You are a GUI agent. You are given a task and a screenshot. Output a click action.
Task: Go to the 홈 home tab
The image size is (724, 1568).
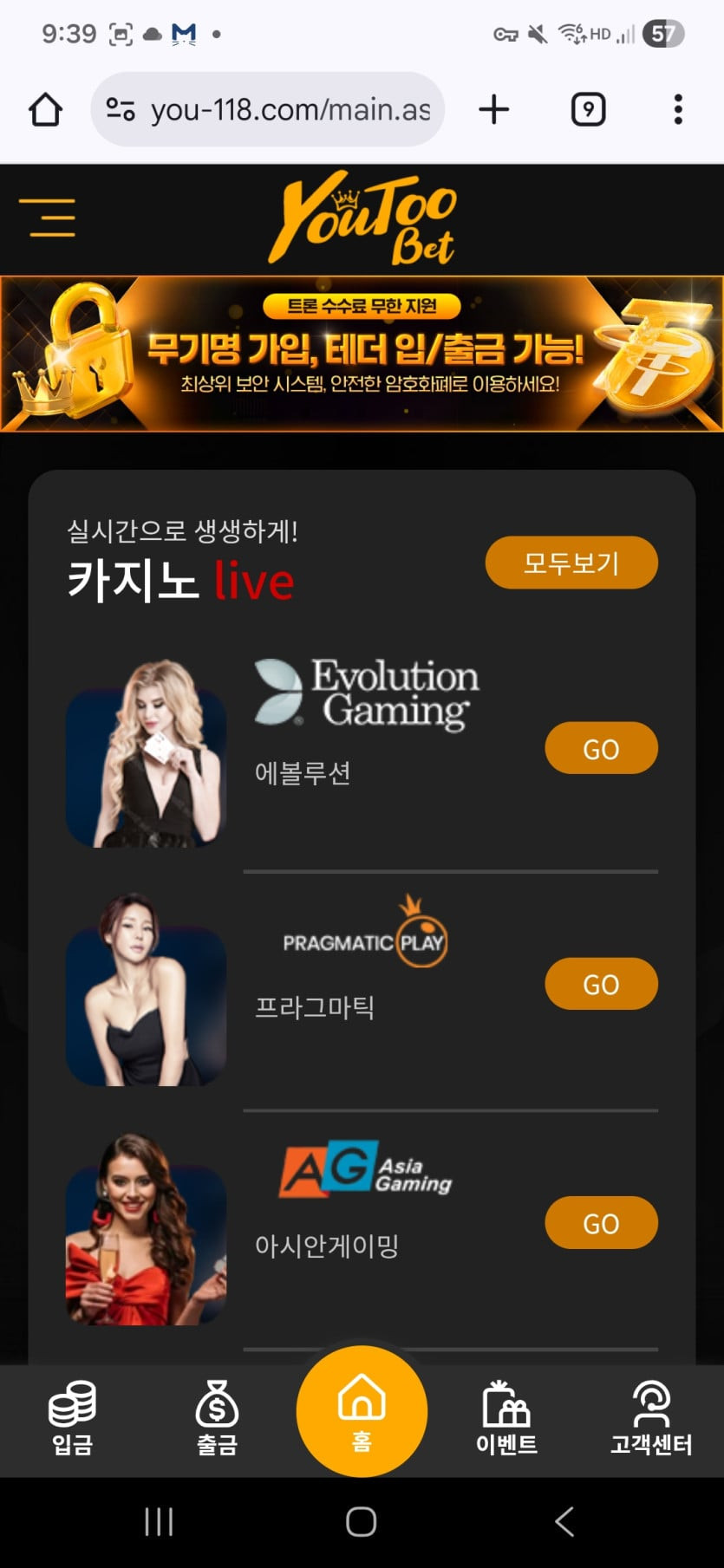(362, 1411)
